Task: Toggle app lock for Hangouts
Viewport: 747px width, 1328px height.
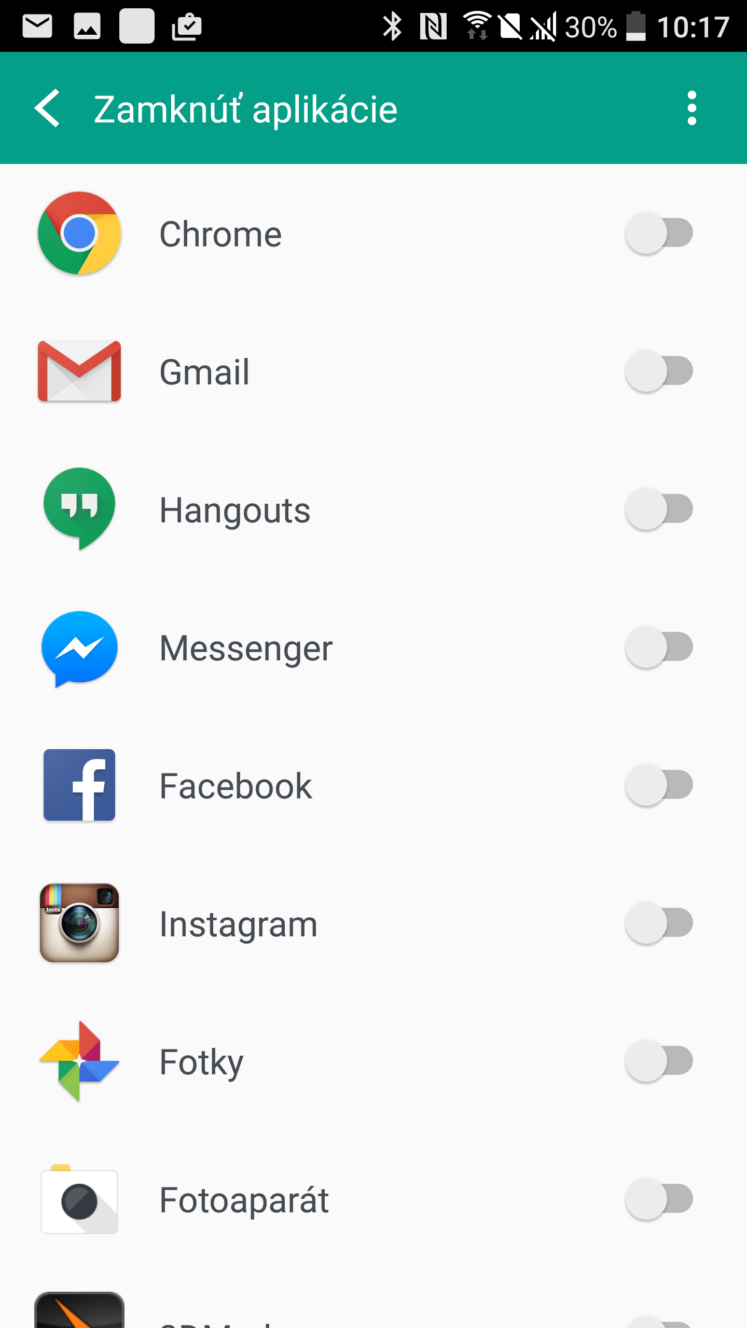Action: (x=659, y=510)
